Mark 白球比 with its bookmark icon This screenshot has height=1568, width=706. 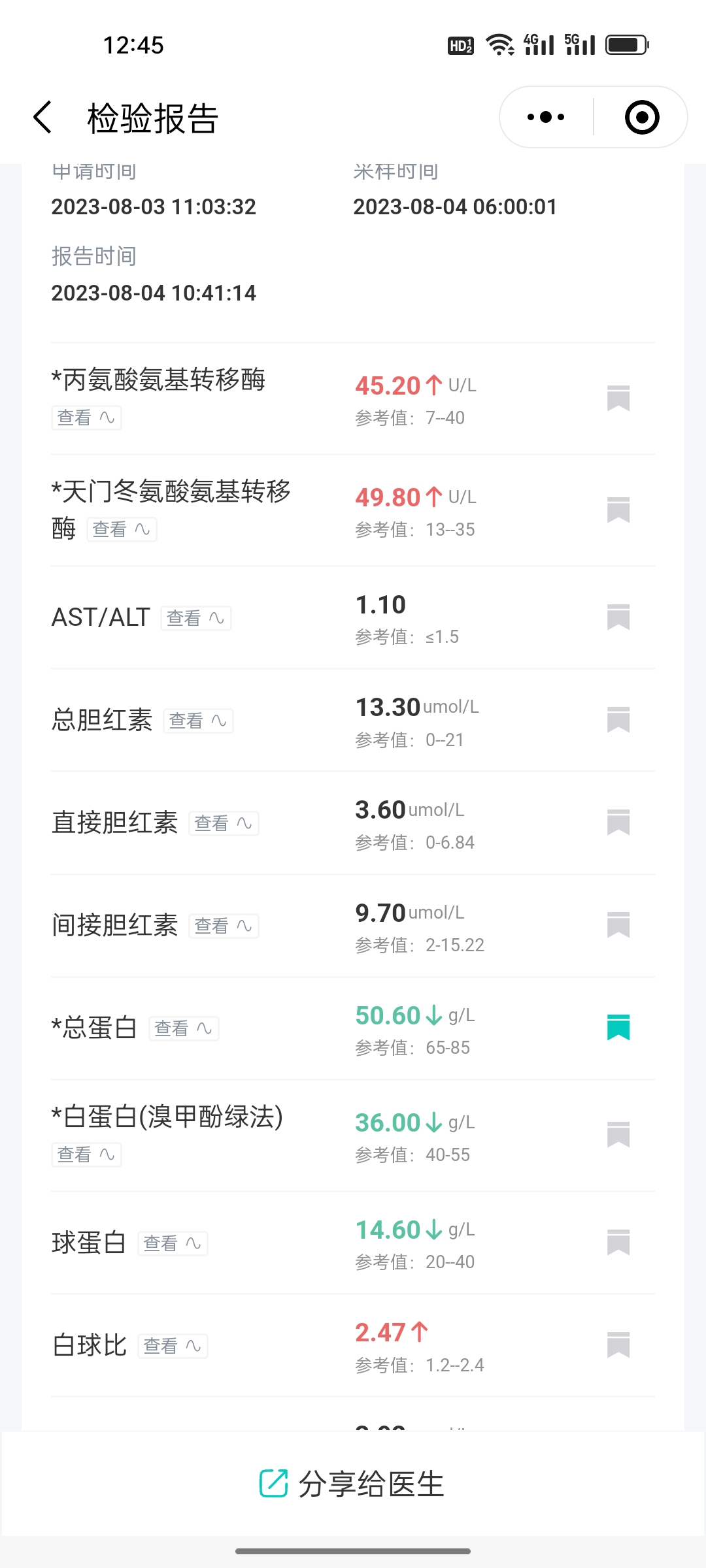(x=618, y=1345)
